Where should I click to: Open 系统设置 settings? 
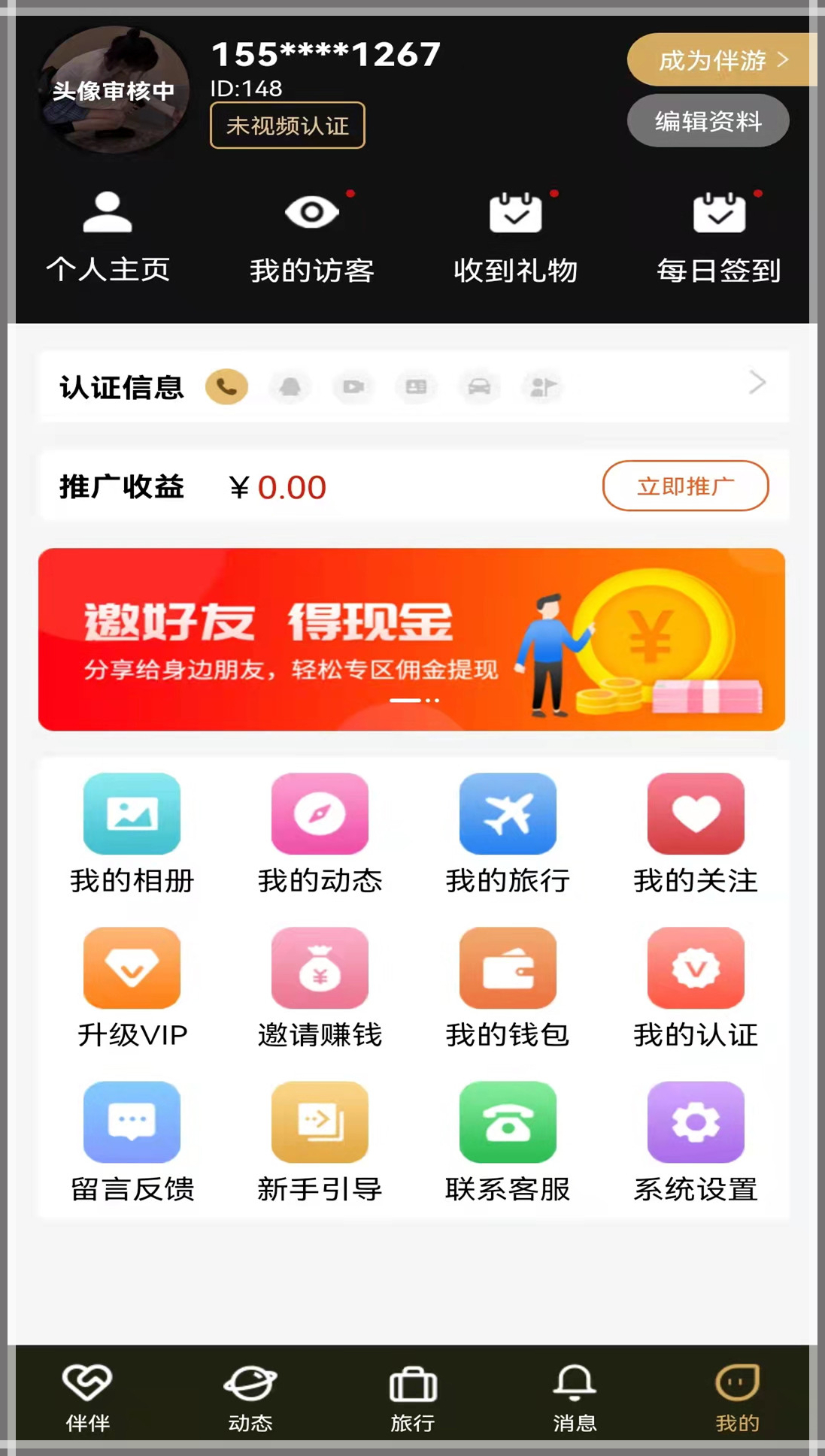696,1143
